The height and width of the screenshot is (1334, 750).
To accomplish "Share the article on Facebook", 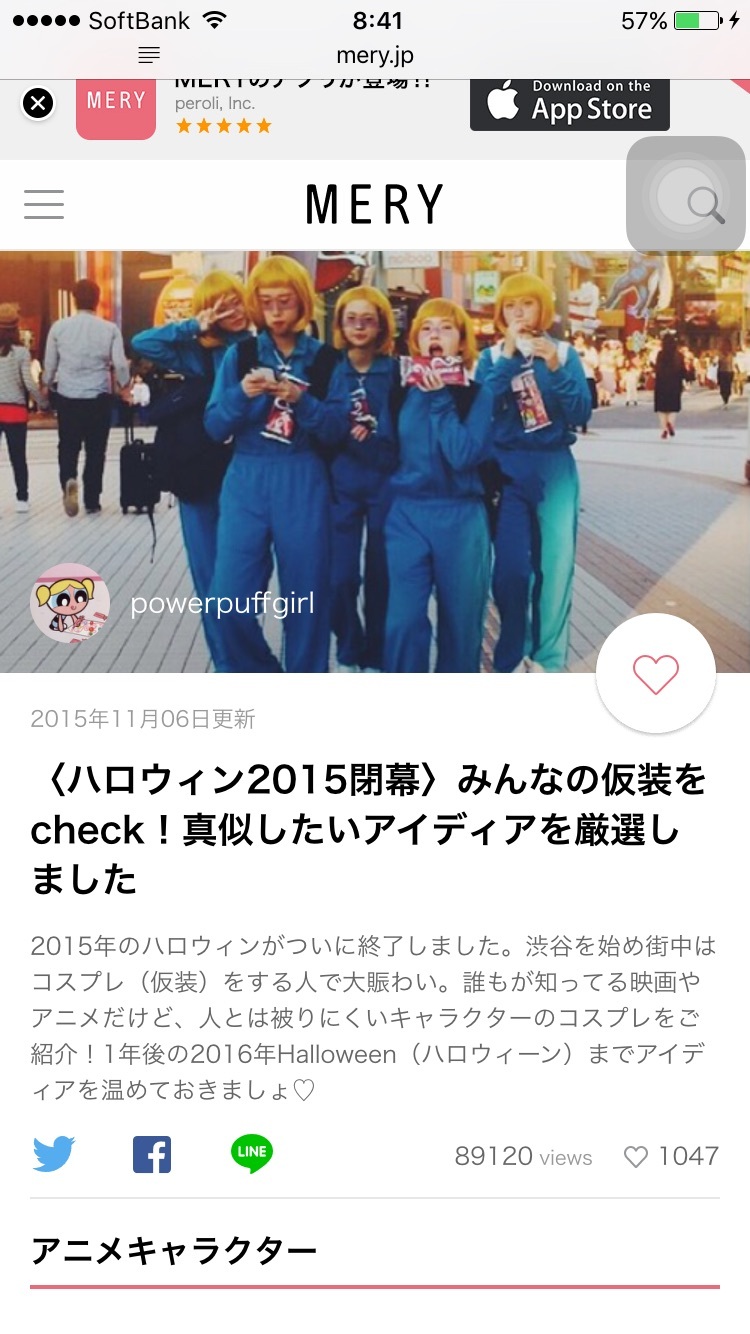I will [x=152, y=1154].
